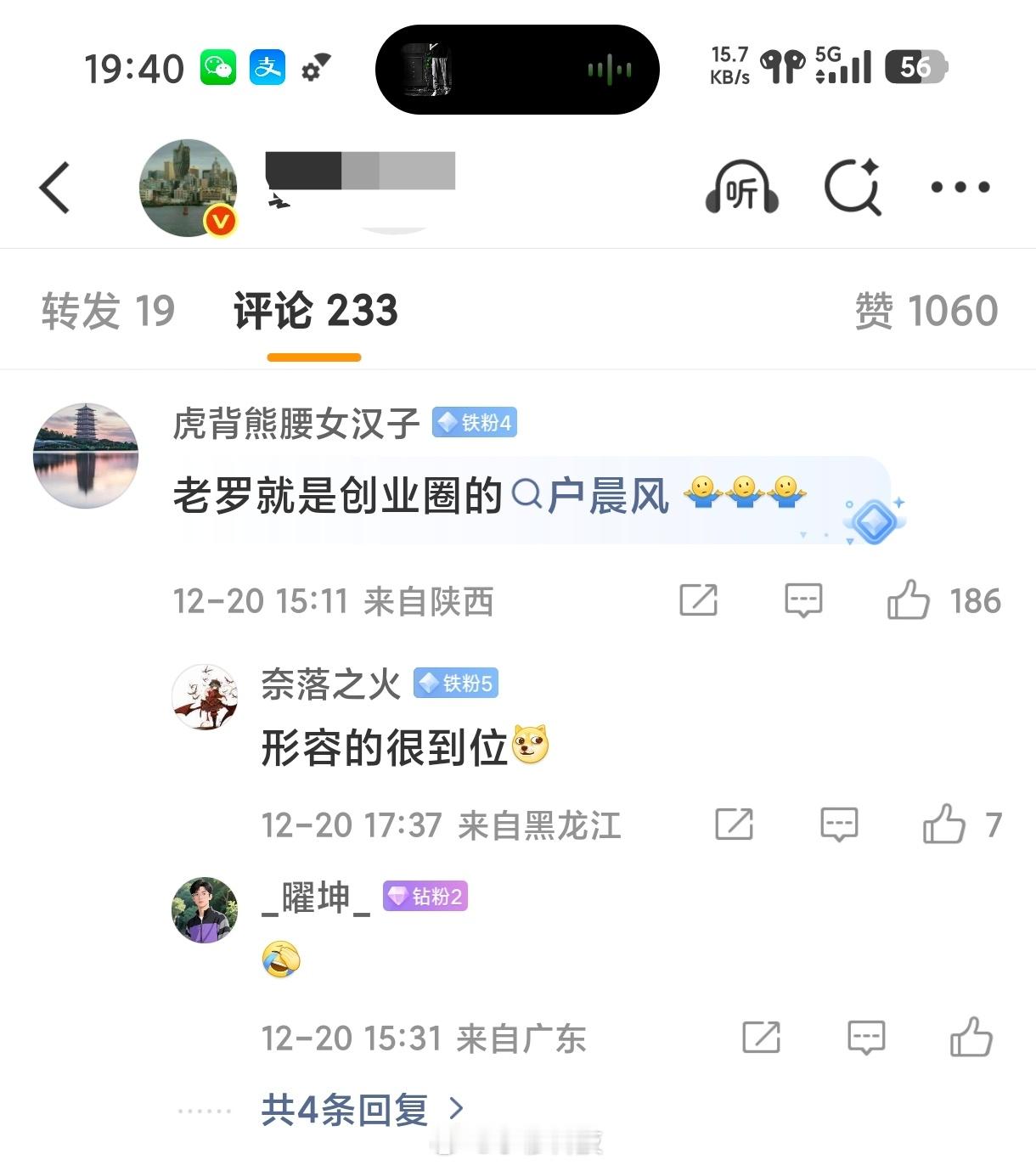
Task: Switch to the 赞 1060 tab
Action: pos(924,311)
